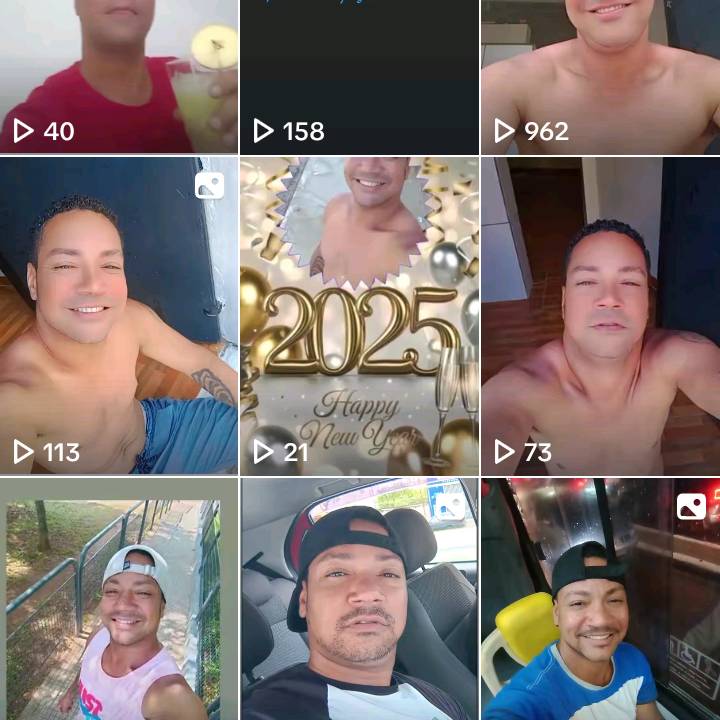The height and width of the screenshot is (720, 720).
Task: Open the bus selfie photo post
Action: click(600, 600)
